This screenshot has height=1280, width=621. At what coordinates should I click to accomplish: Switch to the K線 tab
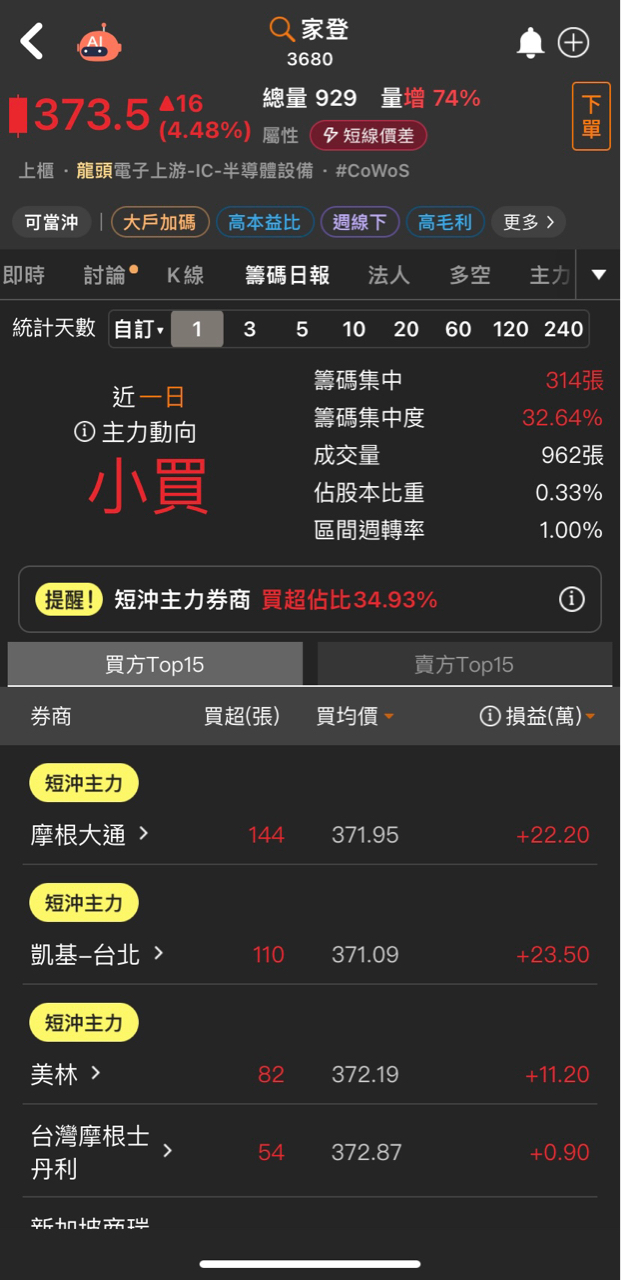(x=185, y=275)
